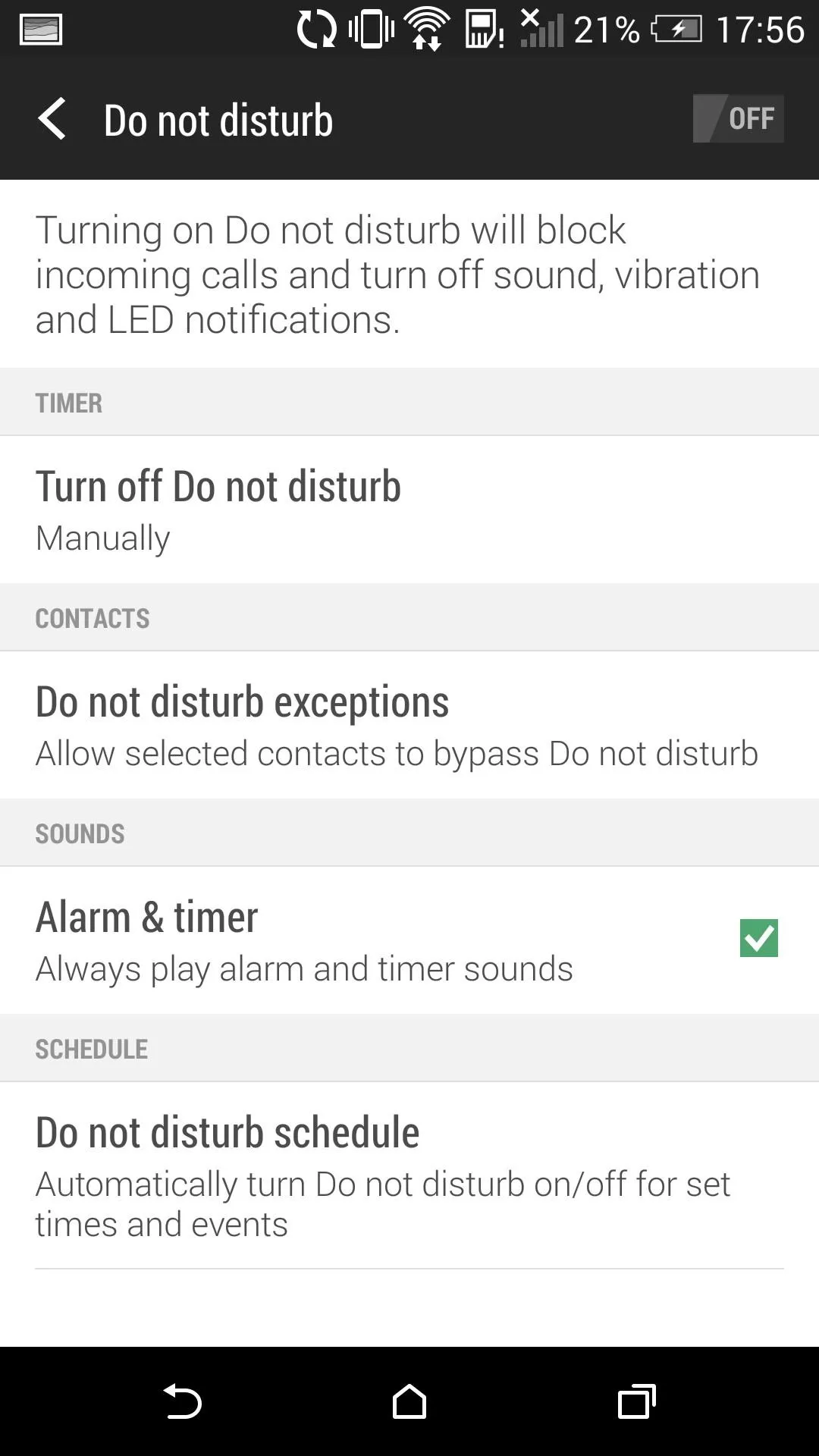Screen dimensions: 819x1456
Task: Open recent apps from navigation bar
Action: tap(636, 1401)
